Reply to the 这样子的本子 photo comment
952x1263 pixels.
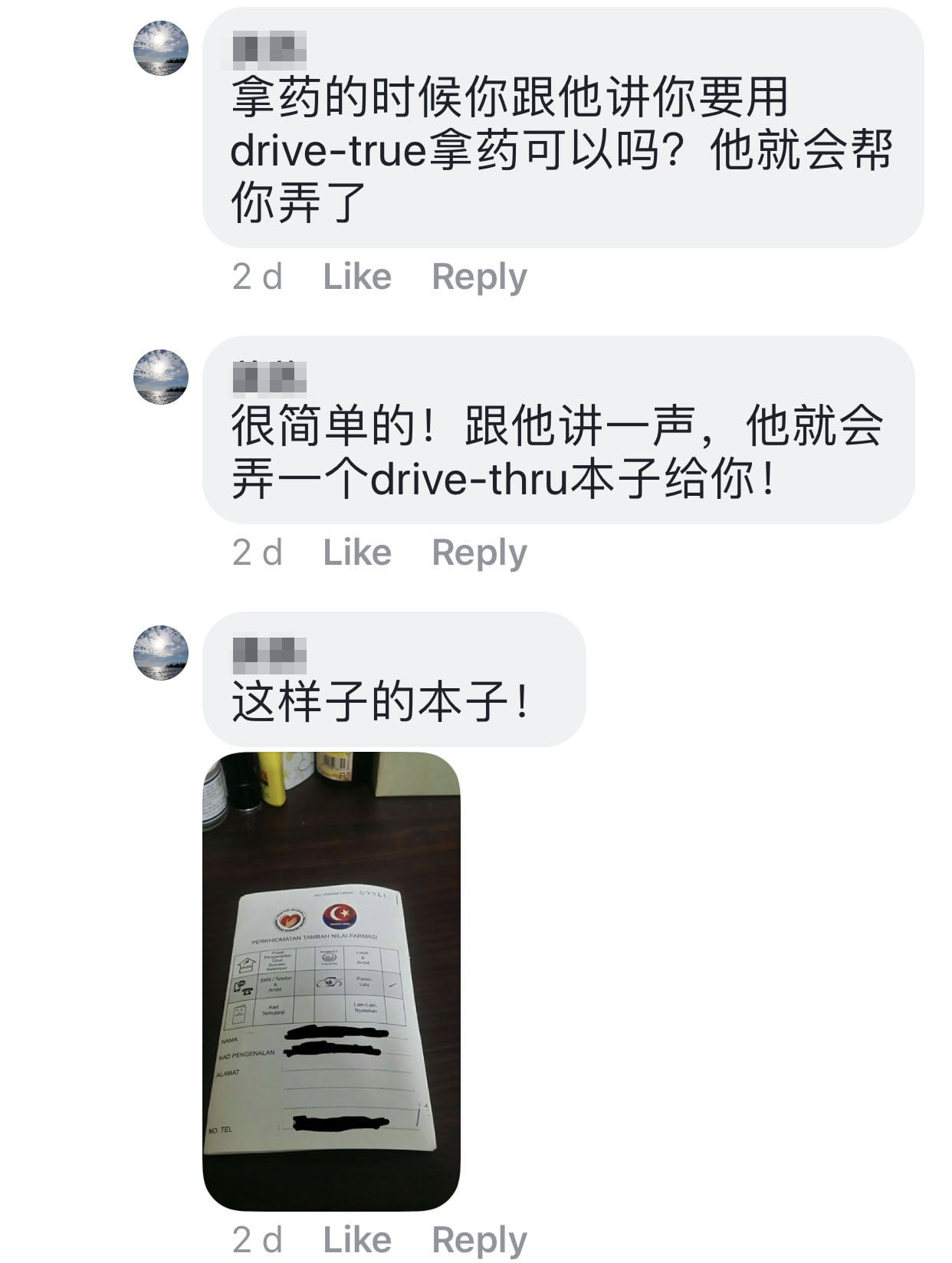pyautogui.click(x=479, y=1239)
